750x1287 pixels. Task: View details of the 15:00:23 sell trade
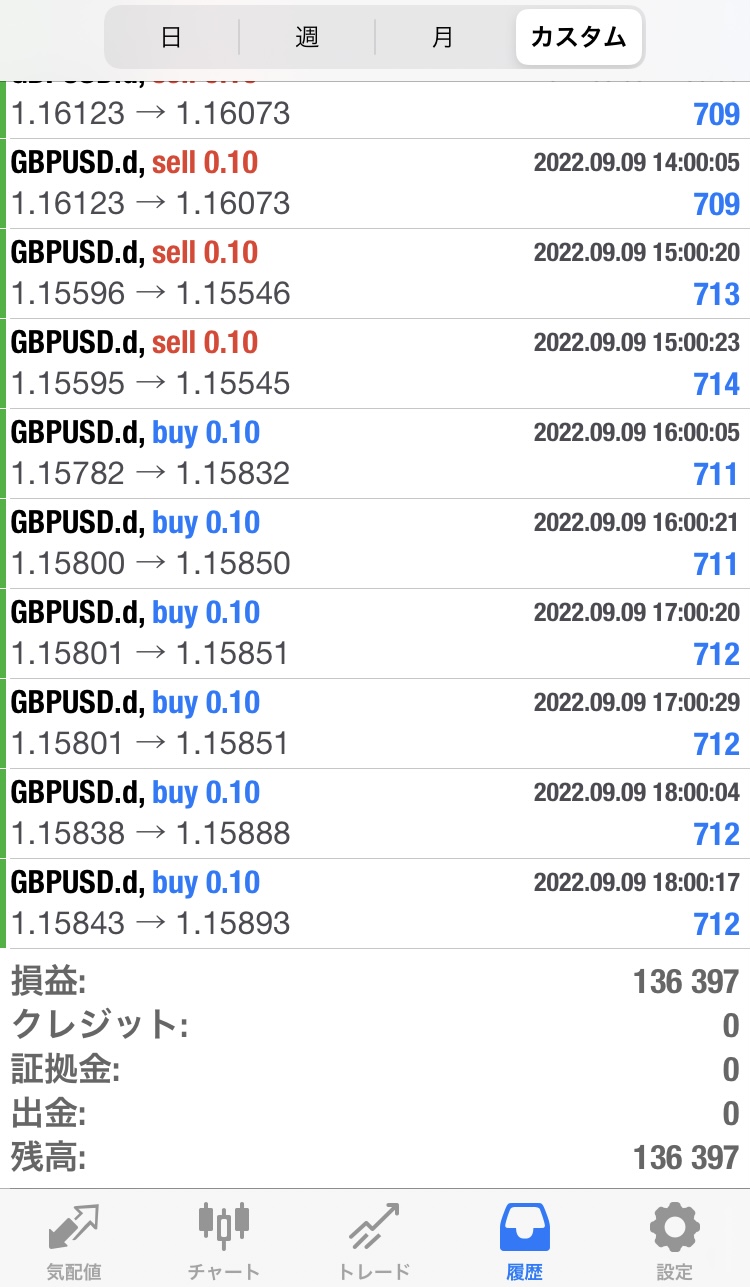point(375,363)
